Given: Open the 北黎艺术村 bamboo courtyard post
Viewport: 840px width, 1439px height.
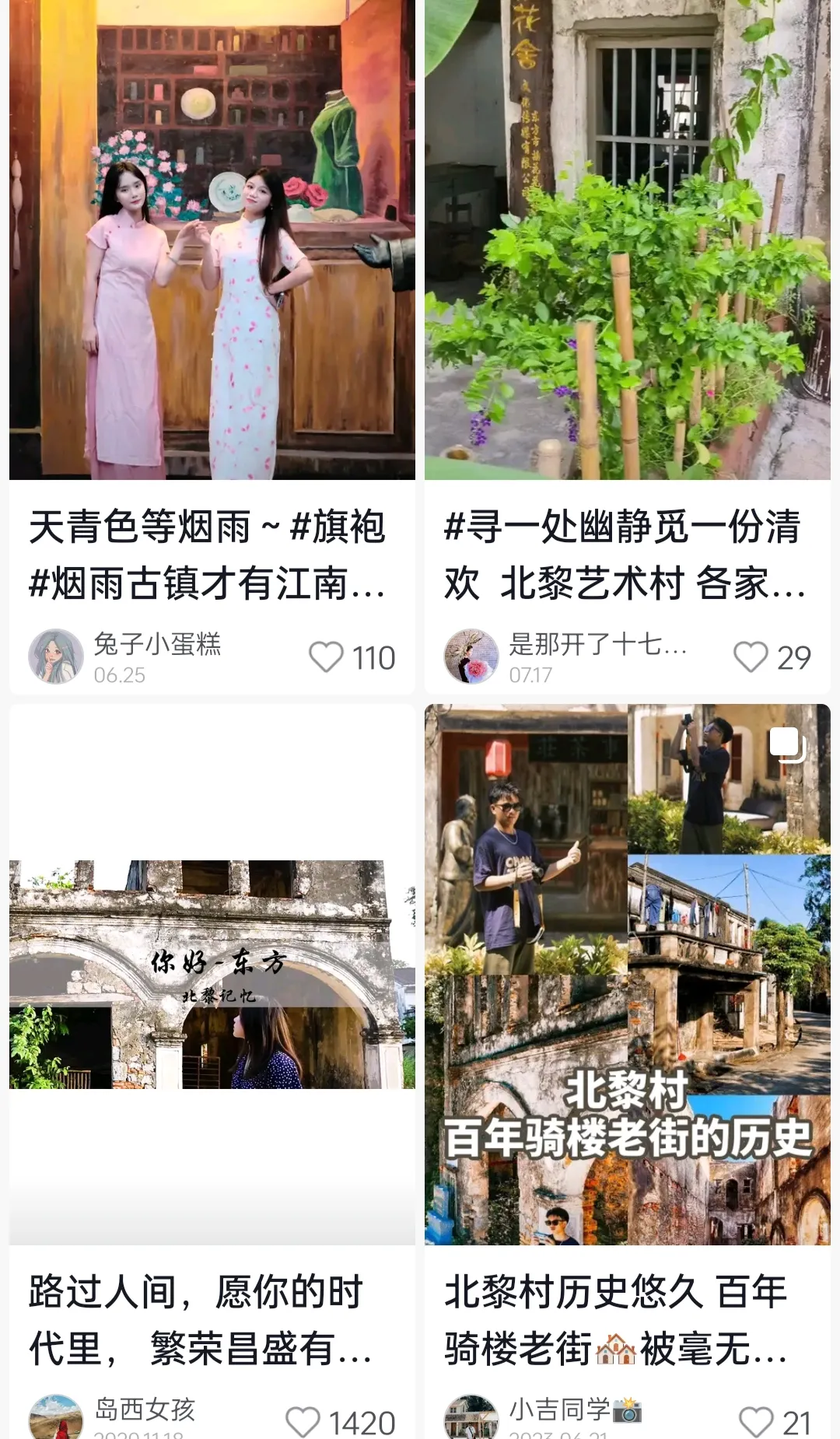Looking at the screenshot, I should [627, 241].
